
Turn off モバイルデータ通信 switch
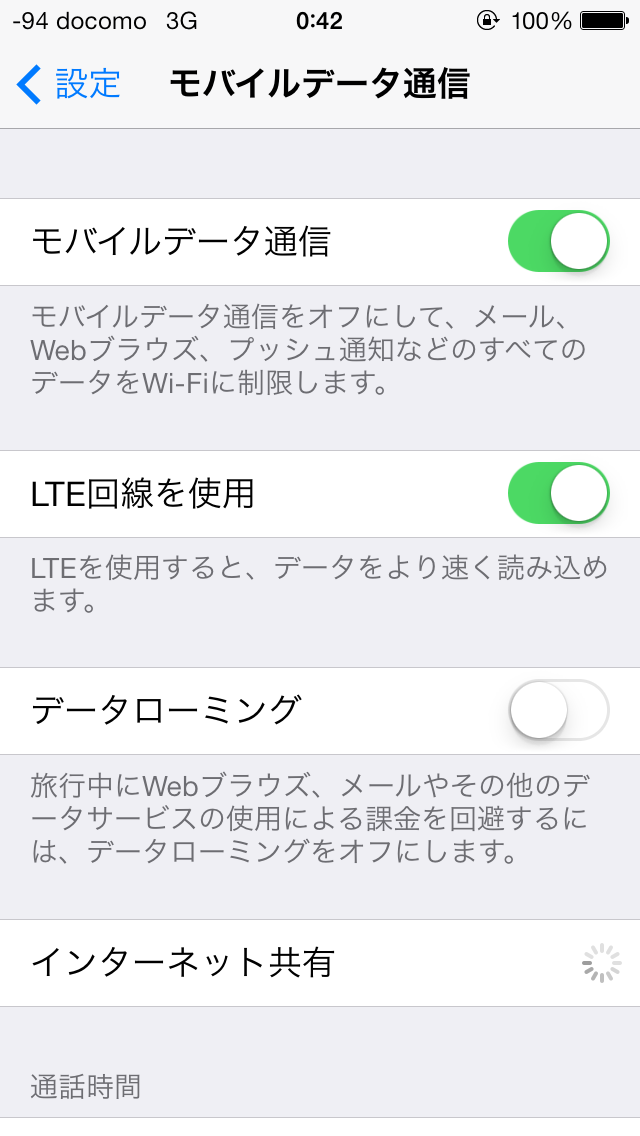coord(558,242)
